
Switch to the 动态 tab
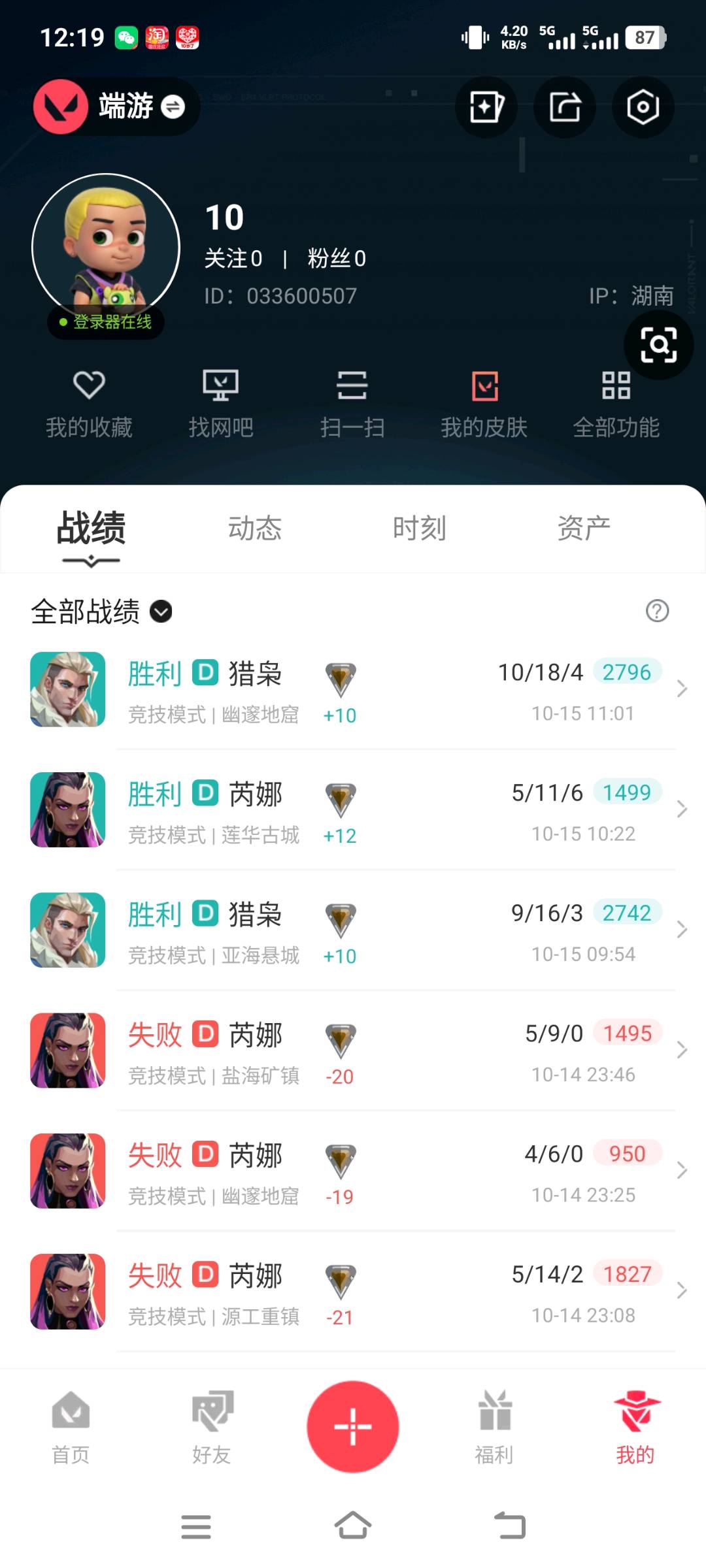click(255, 528)
